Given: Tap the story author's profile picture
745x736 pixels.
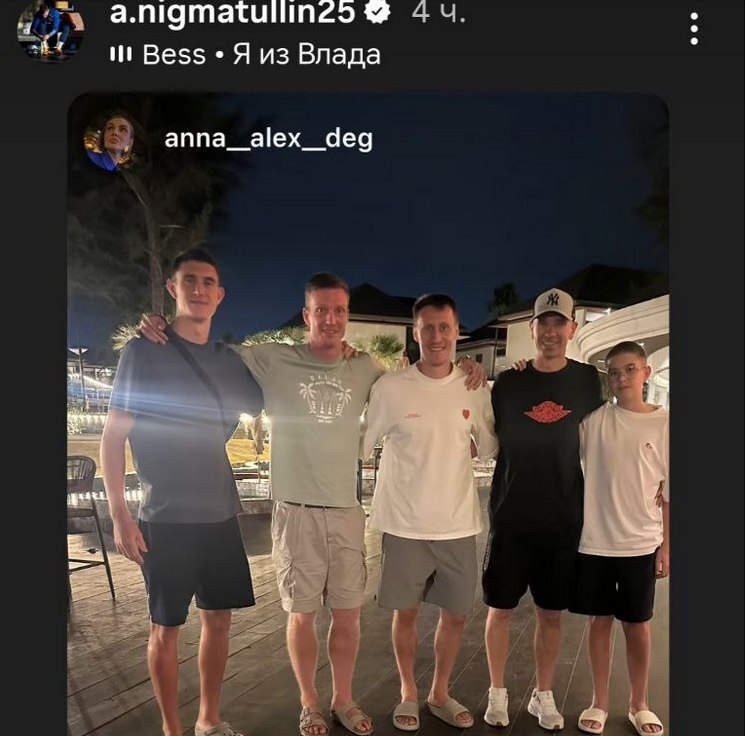Looking at the screenshot, I should click(x=50, y=27).
